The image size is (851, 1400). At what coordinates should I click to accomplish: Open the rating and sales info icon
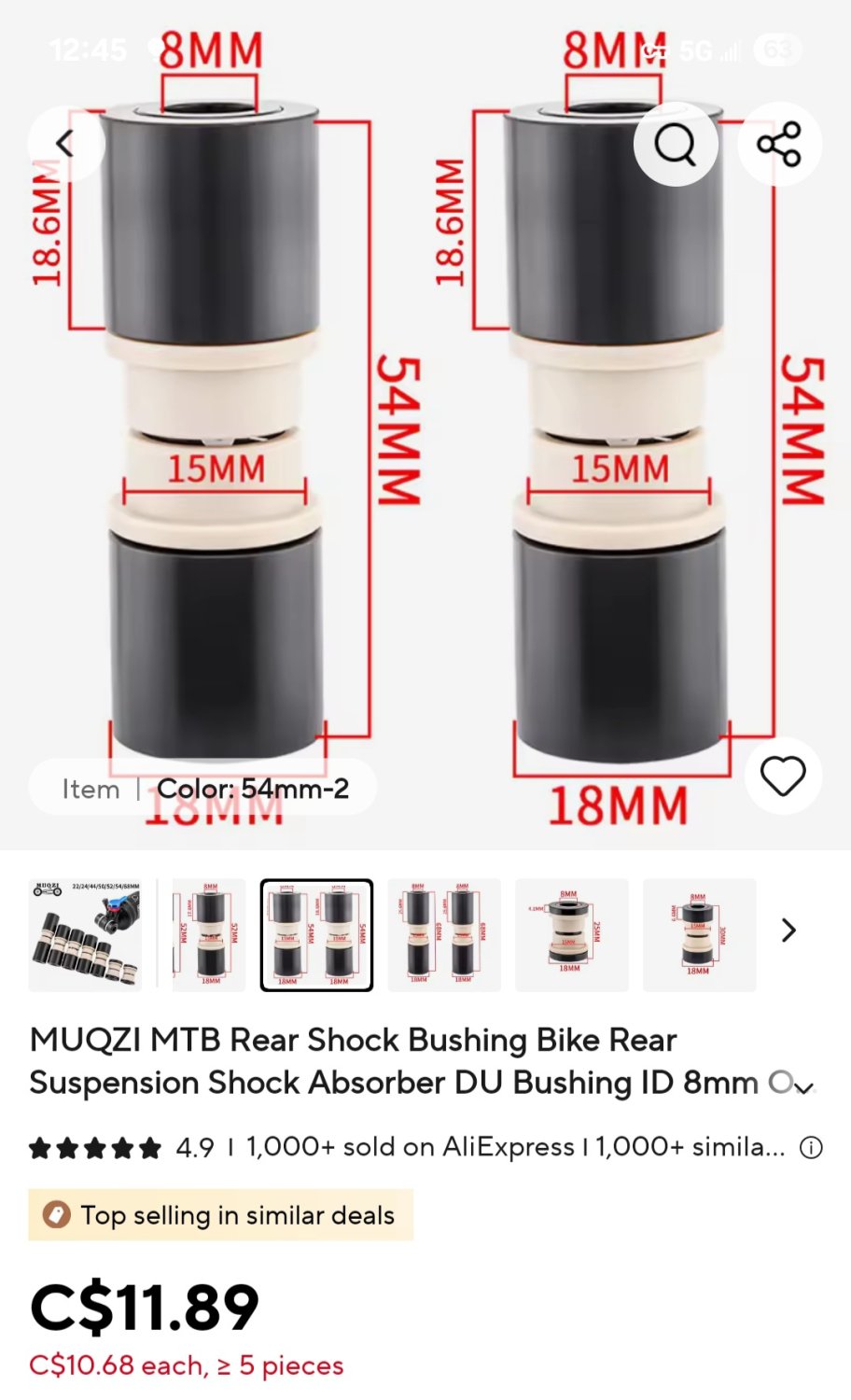(x=811, y=1147)
